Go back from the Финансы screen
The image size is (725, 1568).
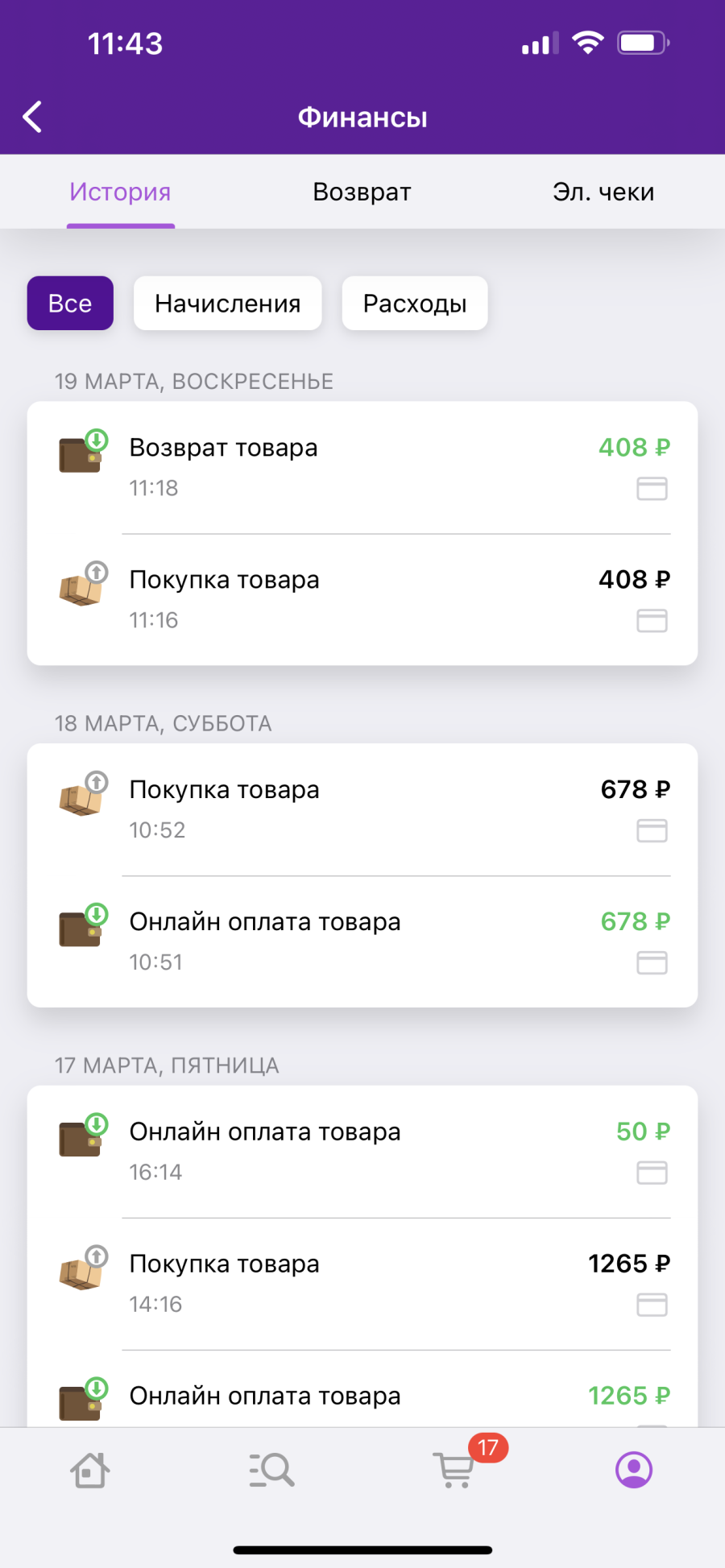pyautogui.click(x=32, y=118)
